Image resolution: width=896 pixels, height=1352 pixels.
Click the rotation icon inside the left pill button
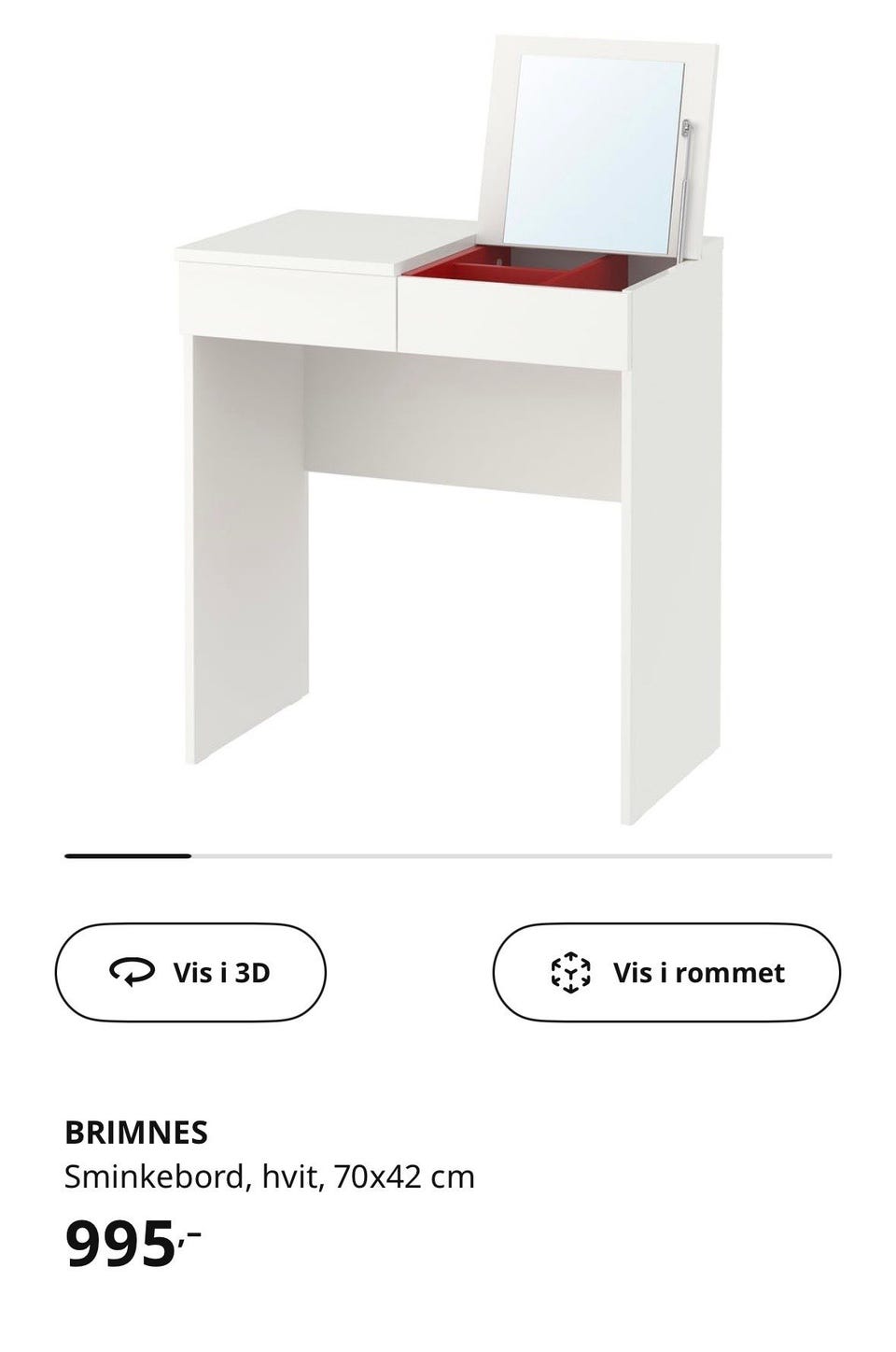[133, 971]
